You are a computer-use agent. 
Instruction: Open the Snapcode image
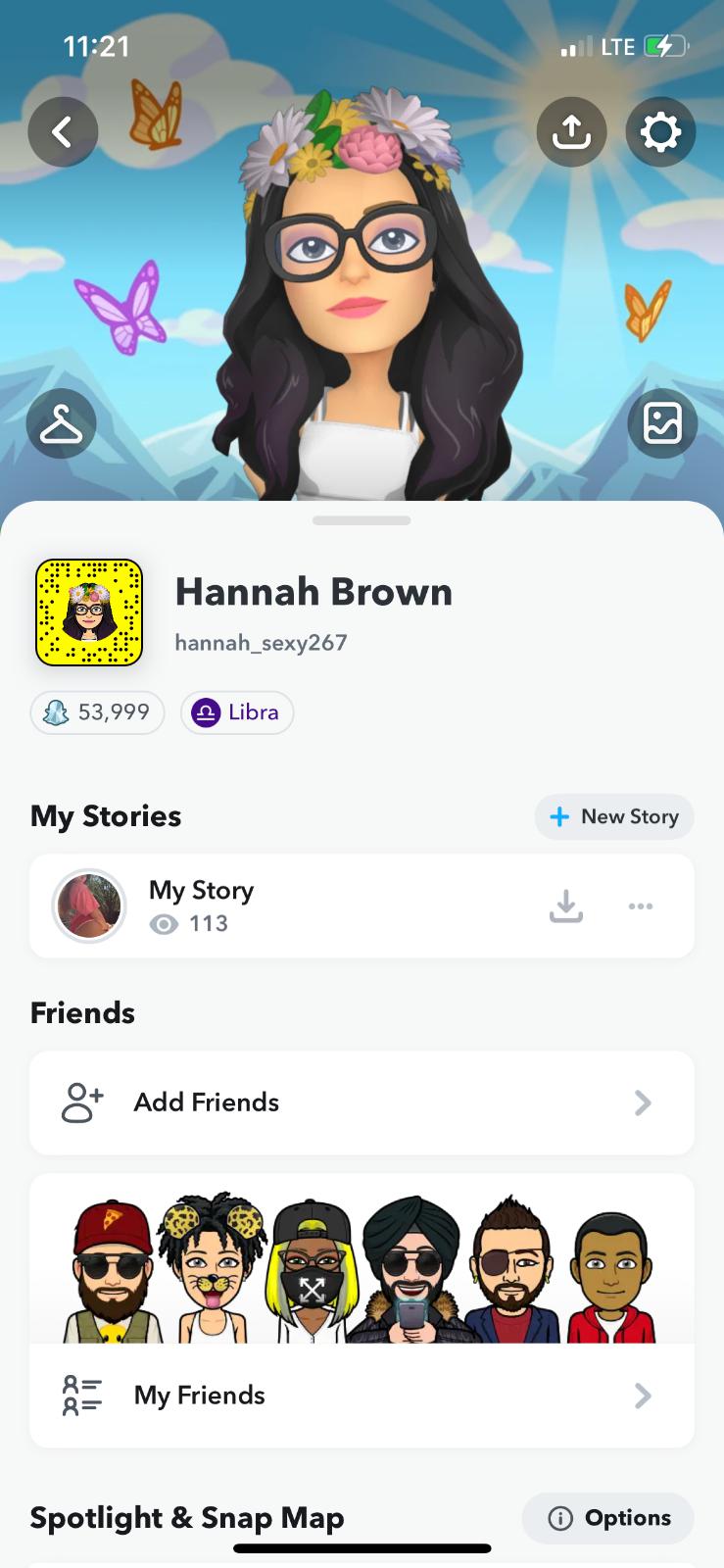[89, 612]
